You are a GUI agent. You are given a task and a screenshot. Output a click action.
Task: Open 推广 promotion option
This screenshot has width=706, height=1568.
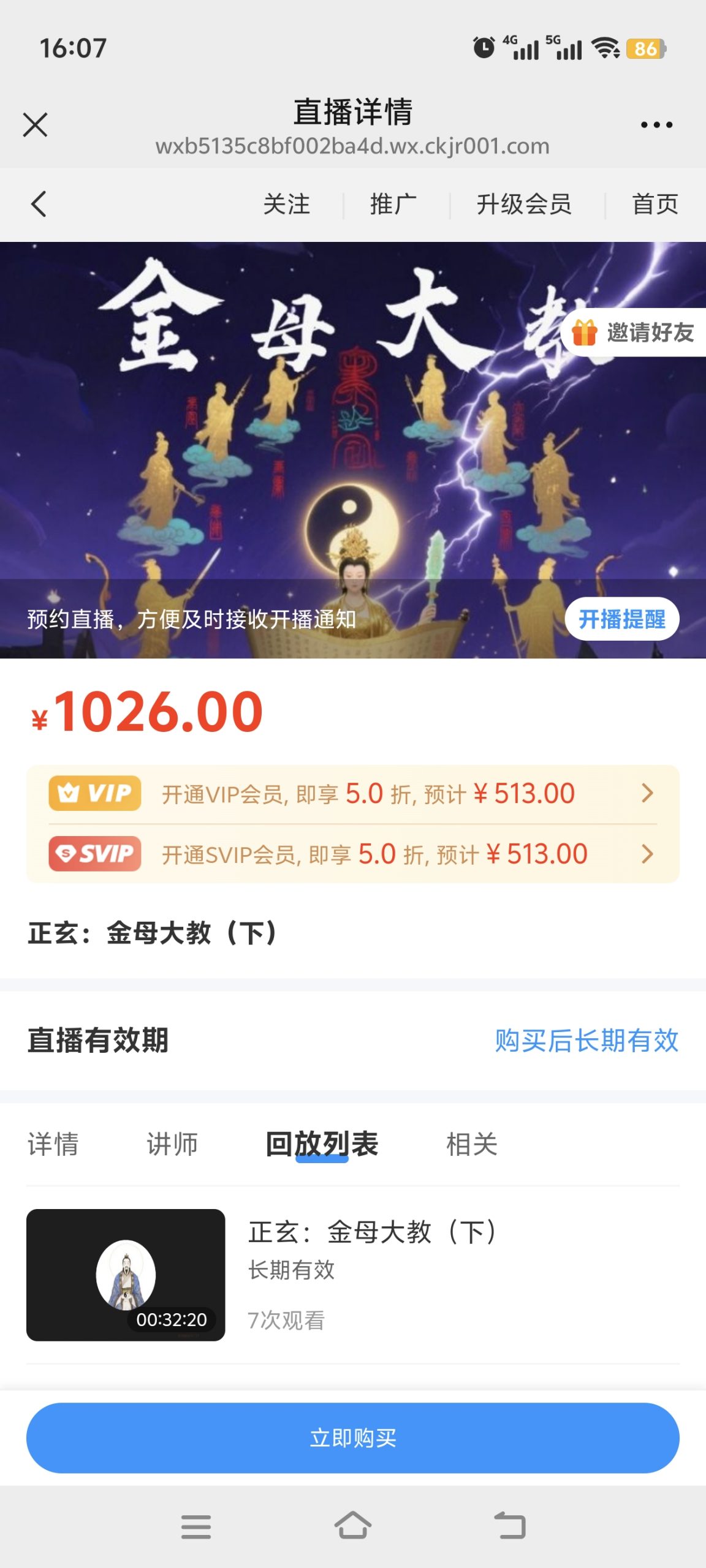pos(393,204)
